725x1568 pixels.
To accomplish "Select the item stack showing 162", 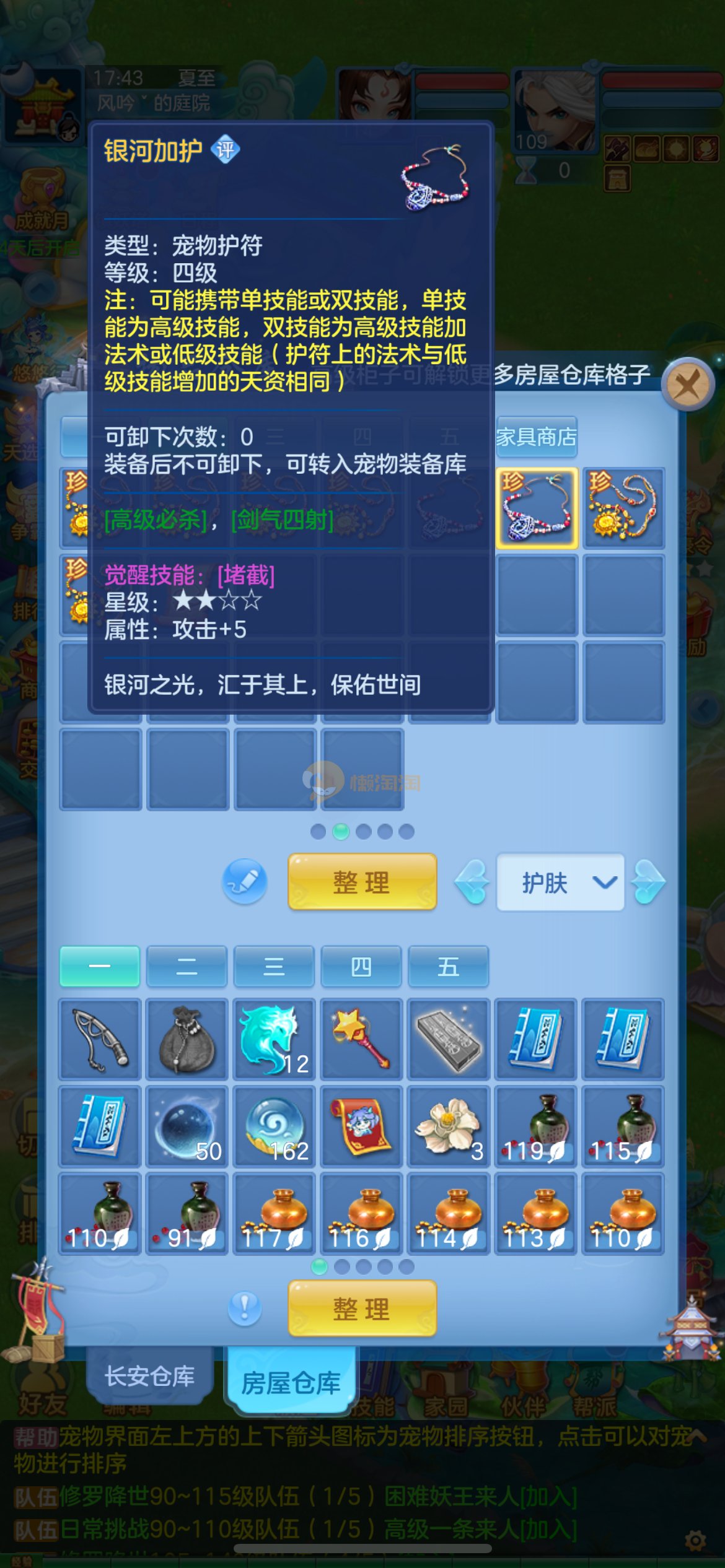I will tap(275, 1126).
